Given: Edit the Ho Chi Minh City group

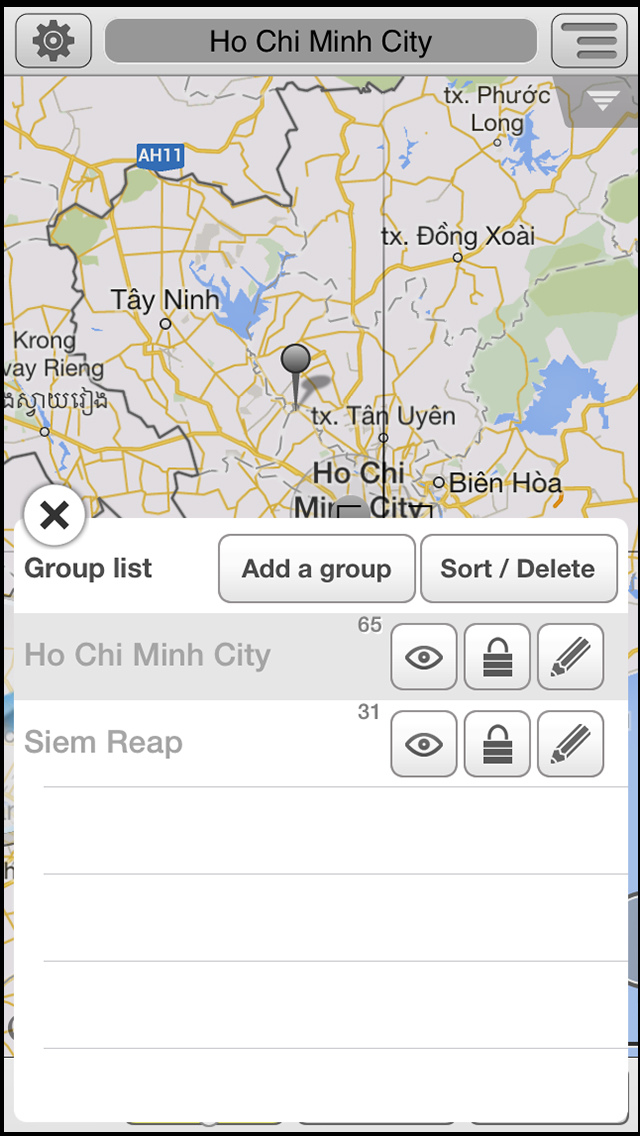Looking at the screenshot, I should pyautogui.click(x=570, y=657).
